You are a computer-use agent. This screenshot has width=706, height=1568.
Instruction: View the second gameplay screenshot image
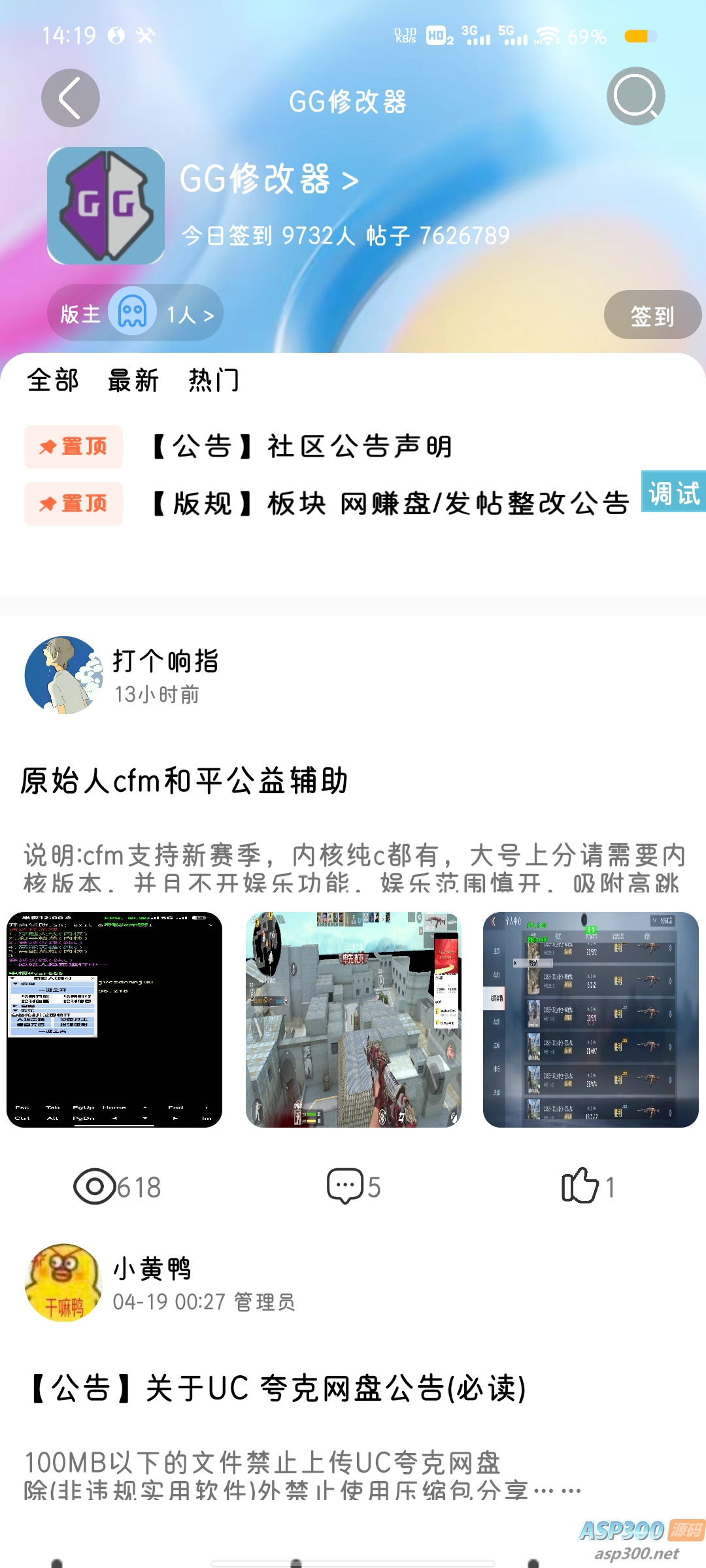(x=353, y=1019)
